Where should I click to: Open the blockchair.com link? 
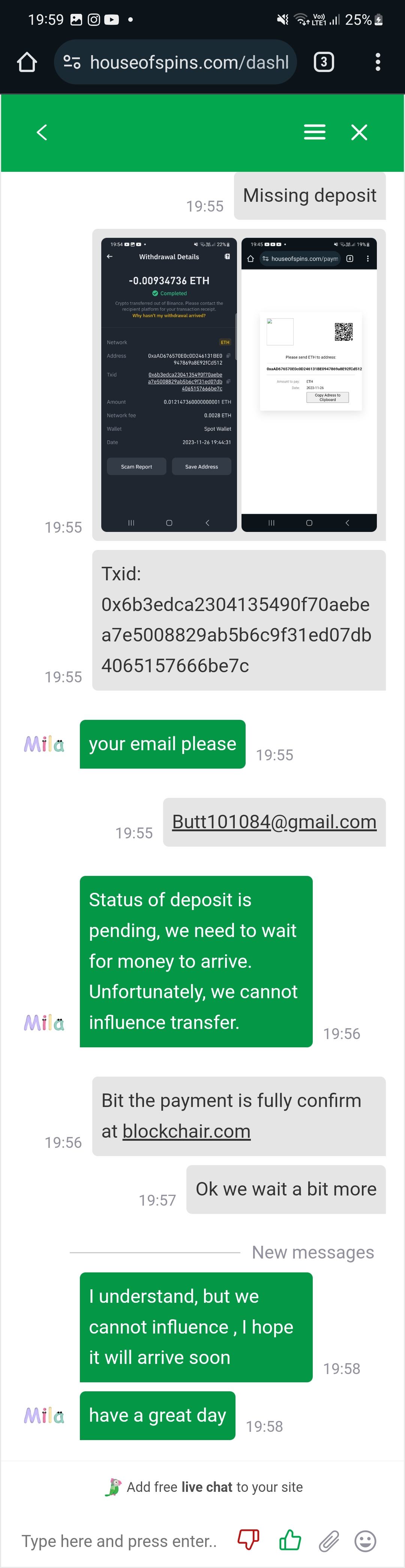(186, 1131)
